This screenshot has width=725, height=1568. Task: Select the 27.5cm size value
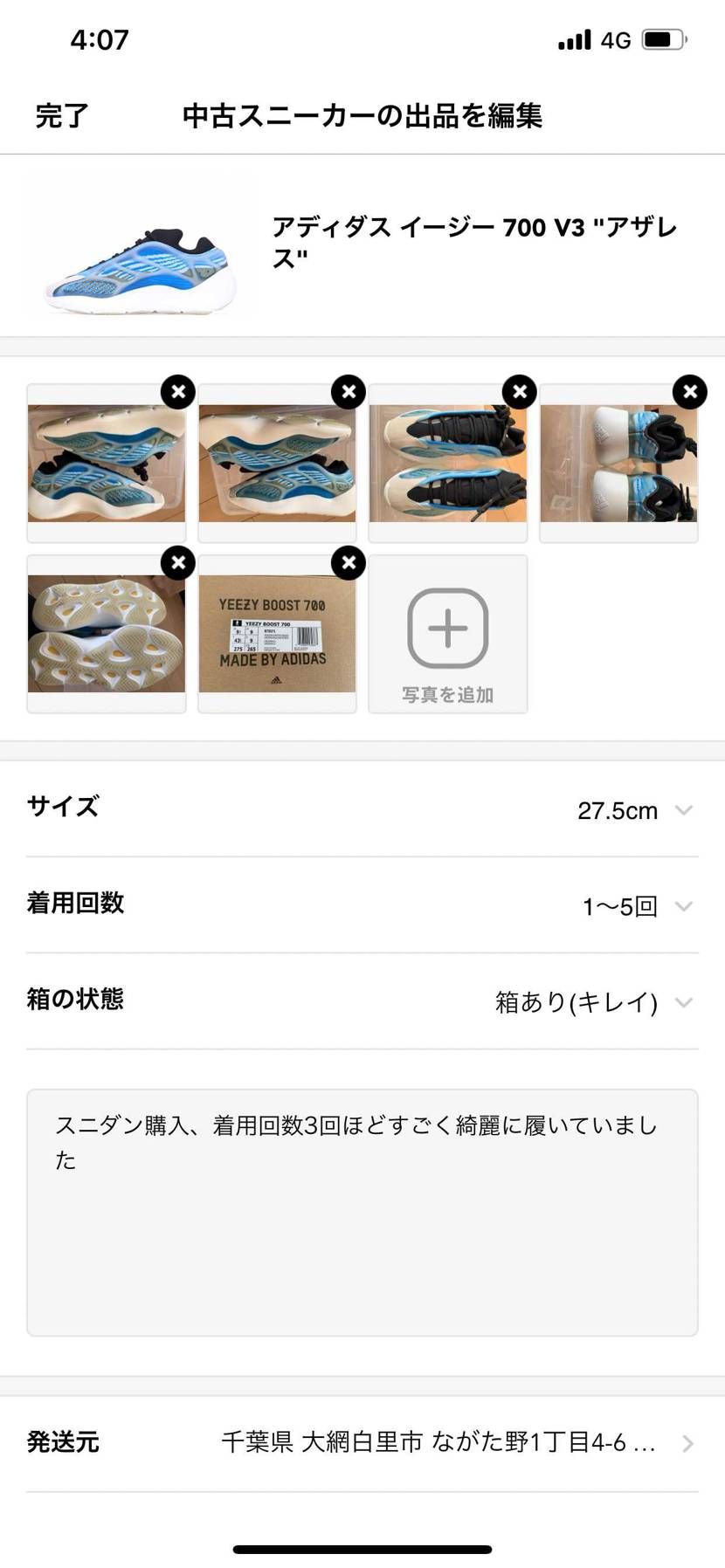(616, 810)
